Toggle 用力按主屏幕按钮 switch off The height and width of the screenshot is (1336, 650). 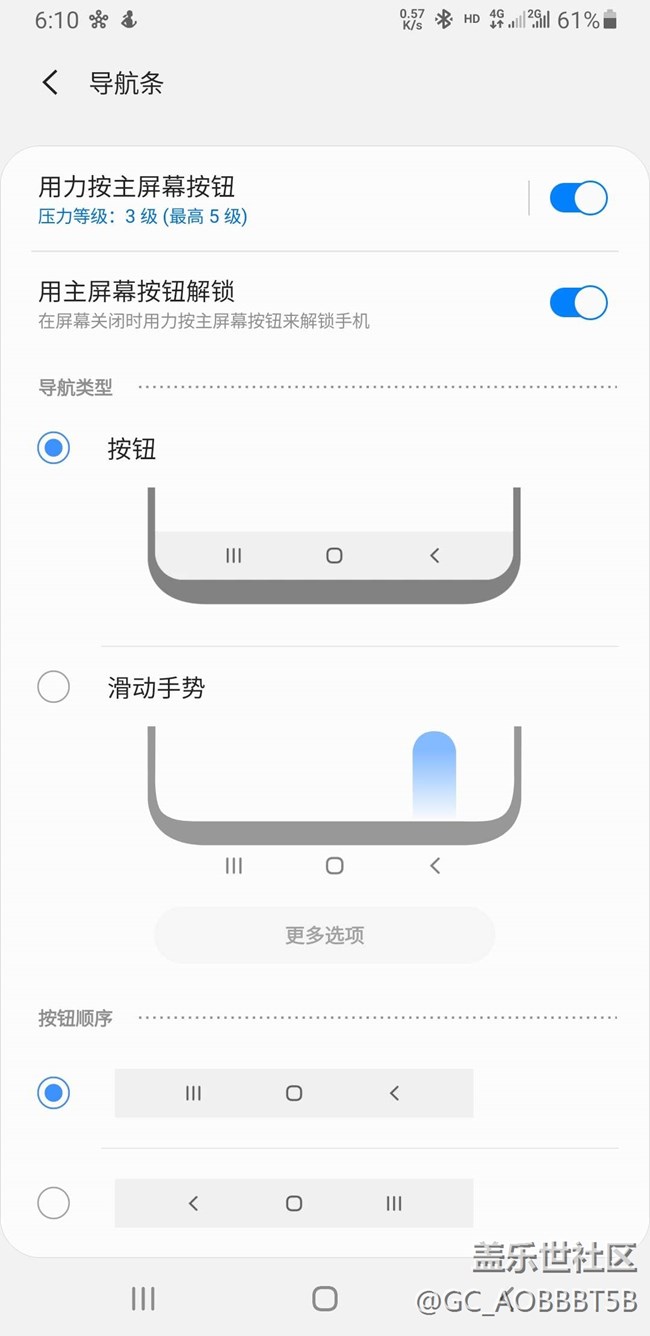(578, 198)
